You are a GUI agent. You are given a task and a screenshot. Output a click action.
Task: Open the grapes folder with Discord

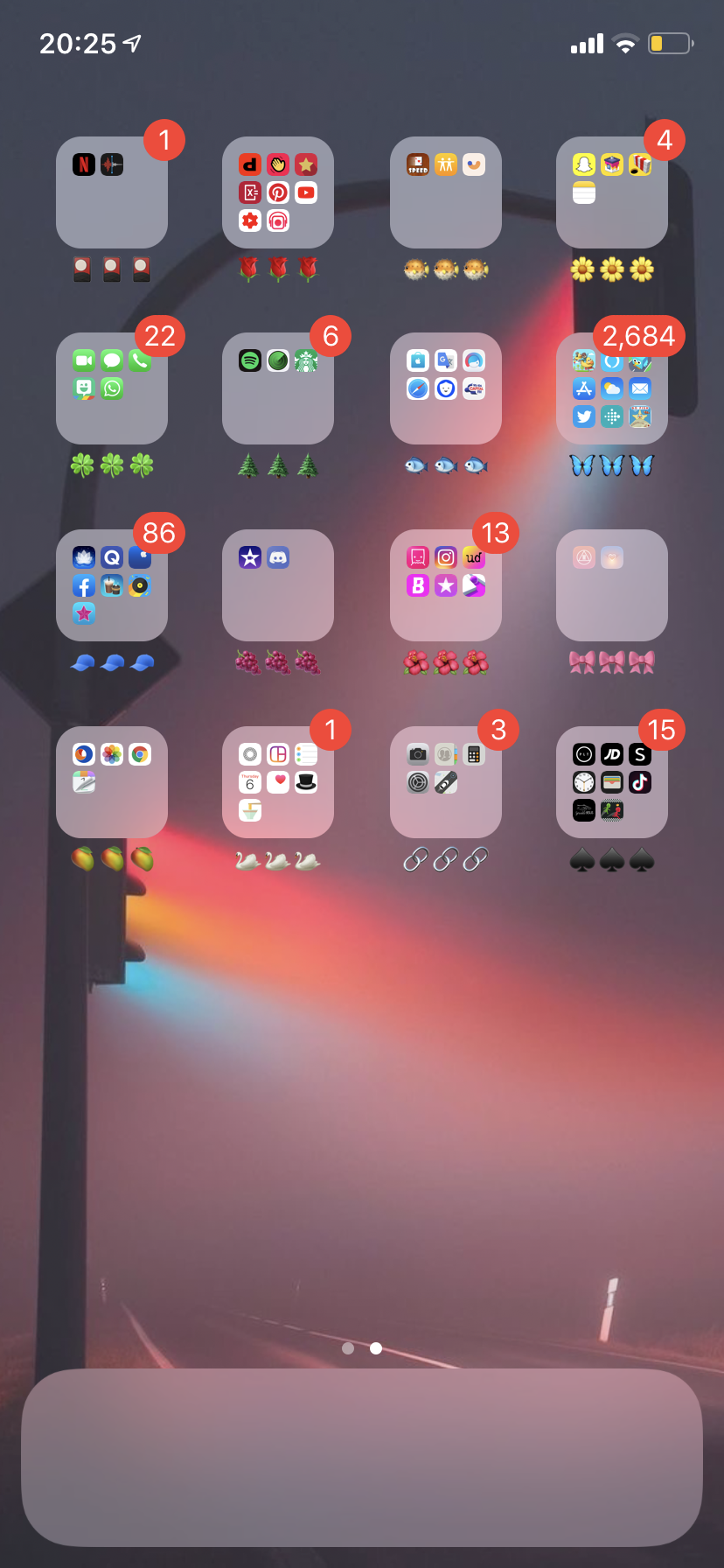pyautogui.click(x=278, y=585)
